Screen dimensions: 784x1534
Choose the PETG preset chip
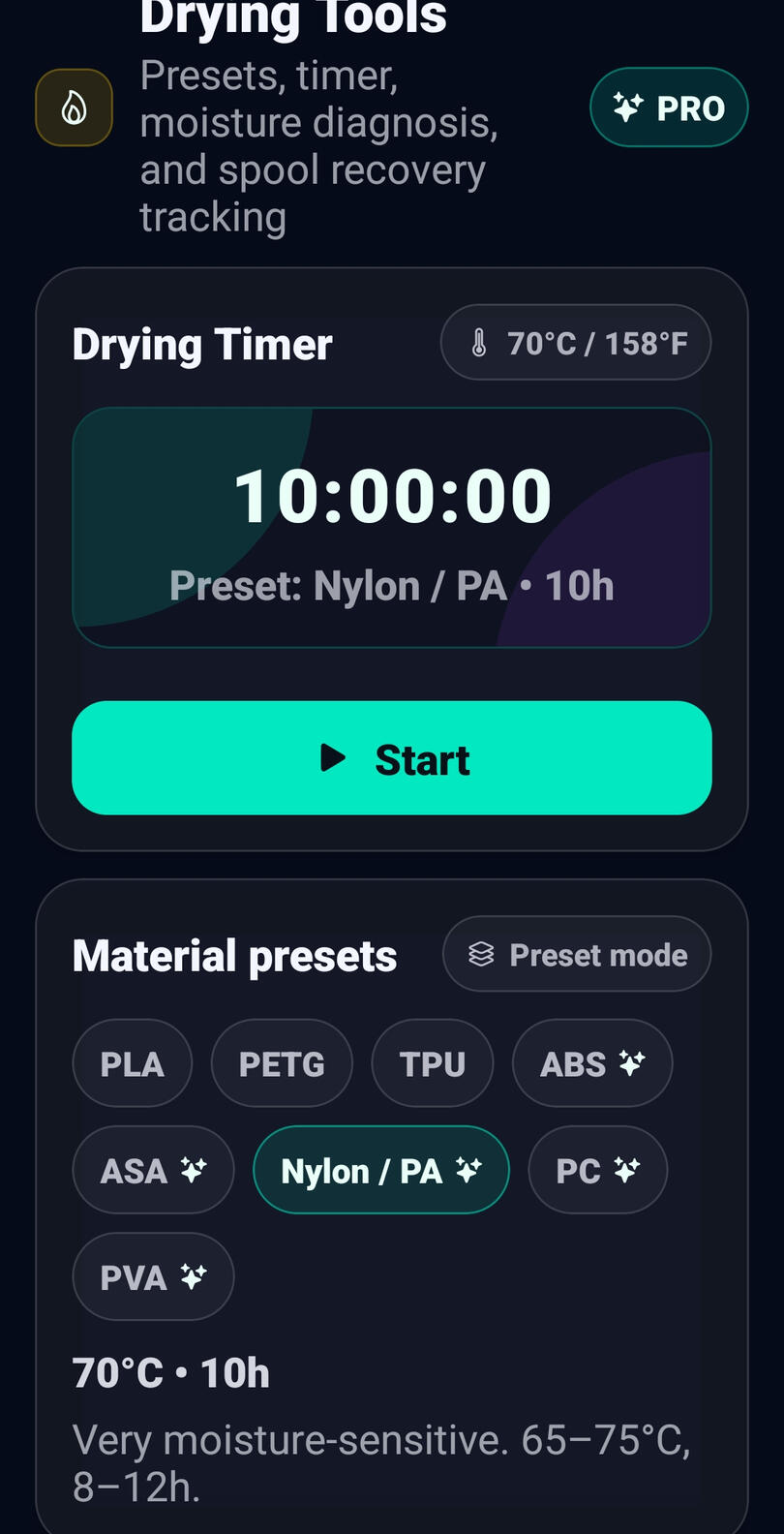point(282,1063)
